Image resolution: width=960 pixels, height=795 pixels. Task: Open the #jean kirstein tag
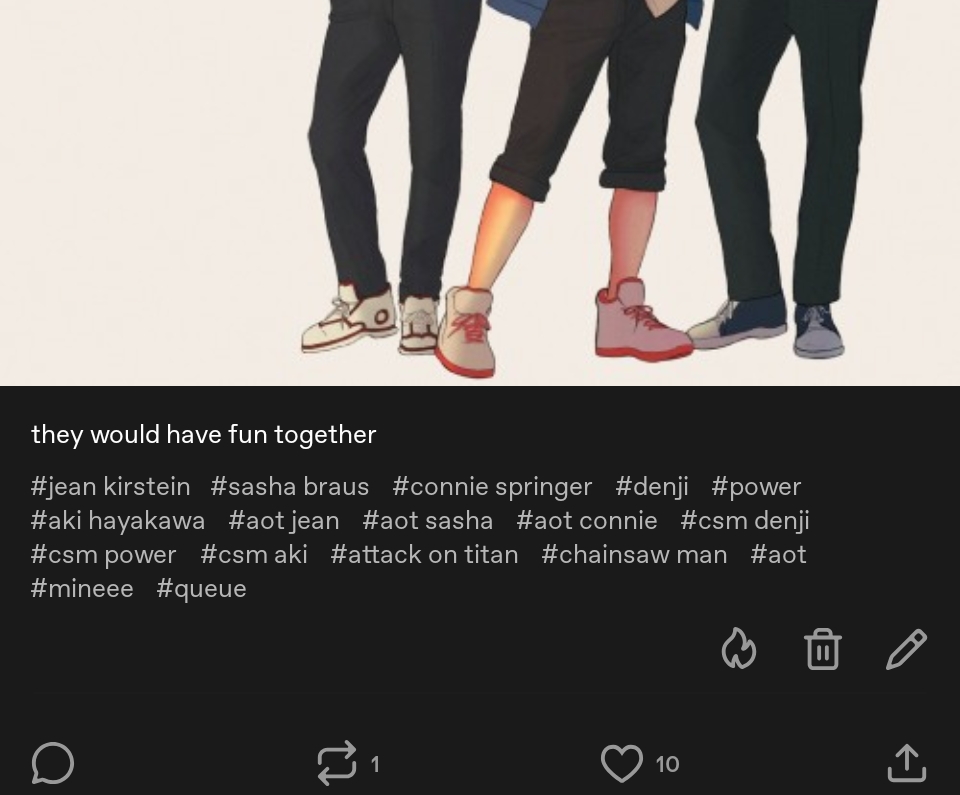click(x=111, y=487)
